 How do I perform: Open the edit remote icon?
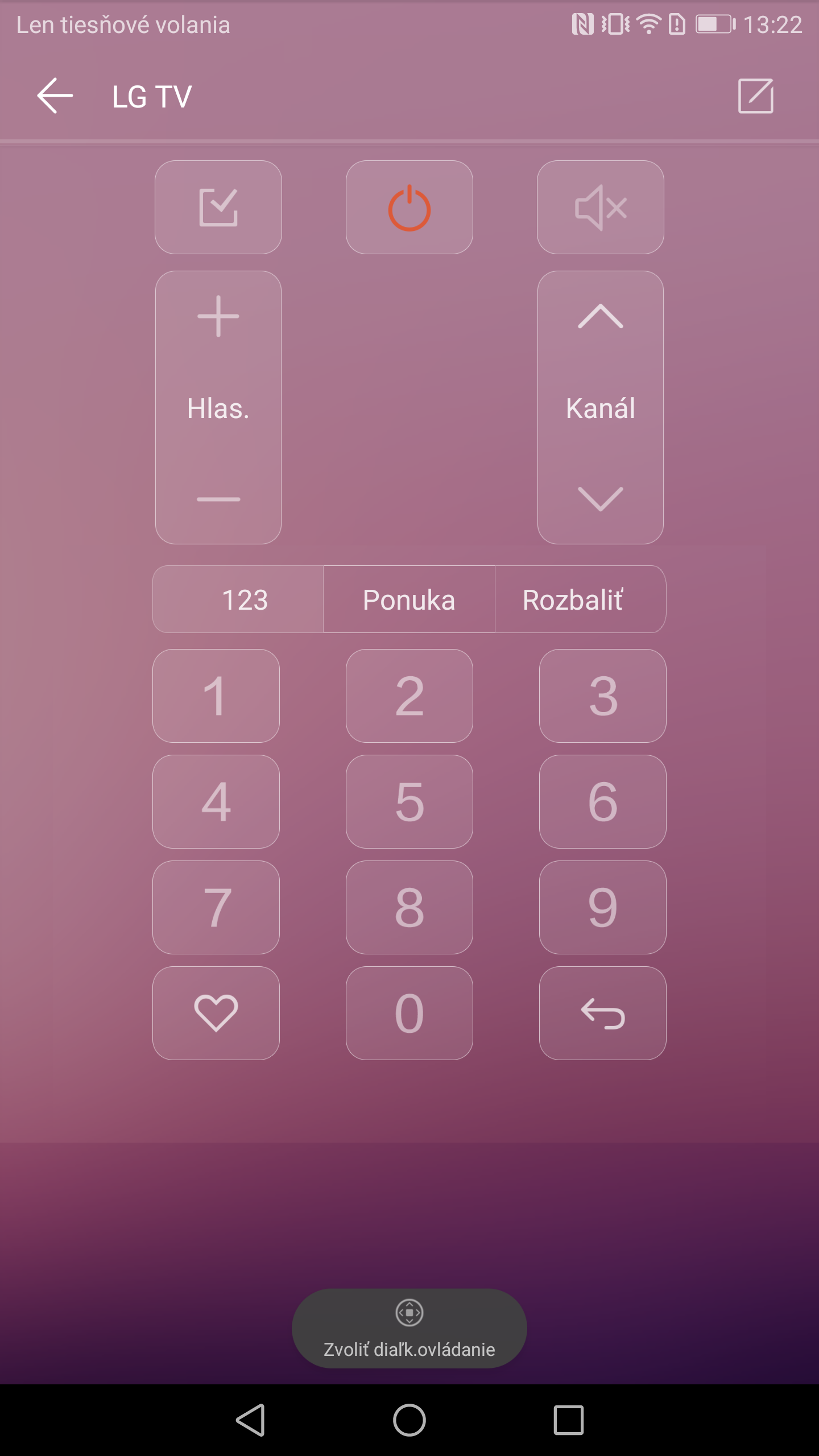click(x=755, y=96)
